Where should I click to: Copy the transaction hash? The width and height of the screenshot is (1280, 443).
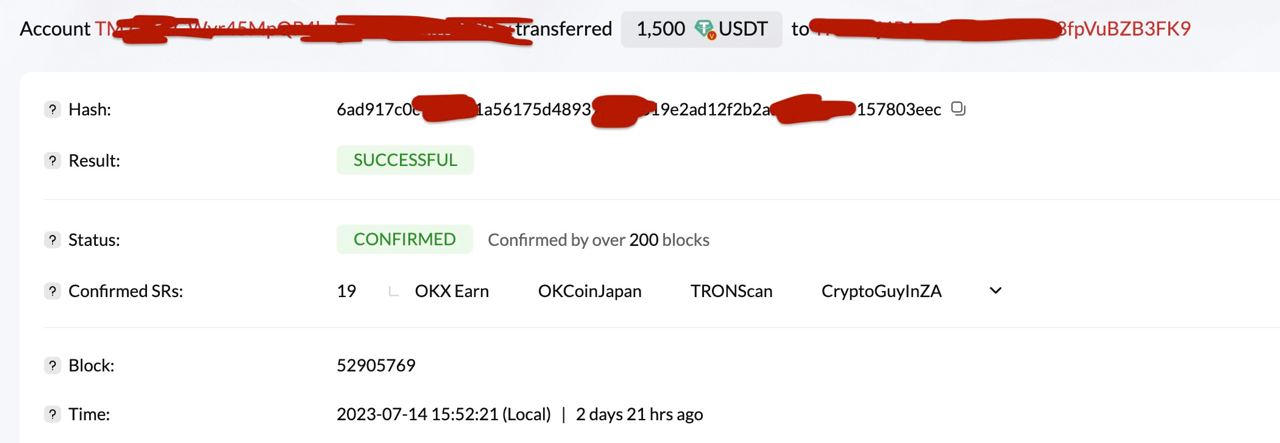[x=958, y=109]
